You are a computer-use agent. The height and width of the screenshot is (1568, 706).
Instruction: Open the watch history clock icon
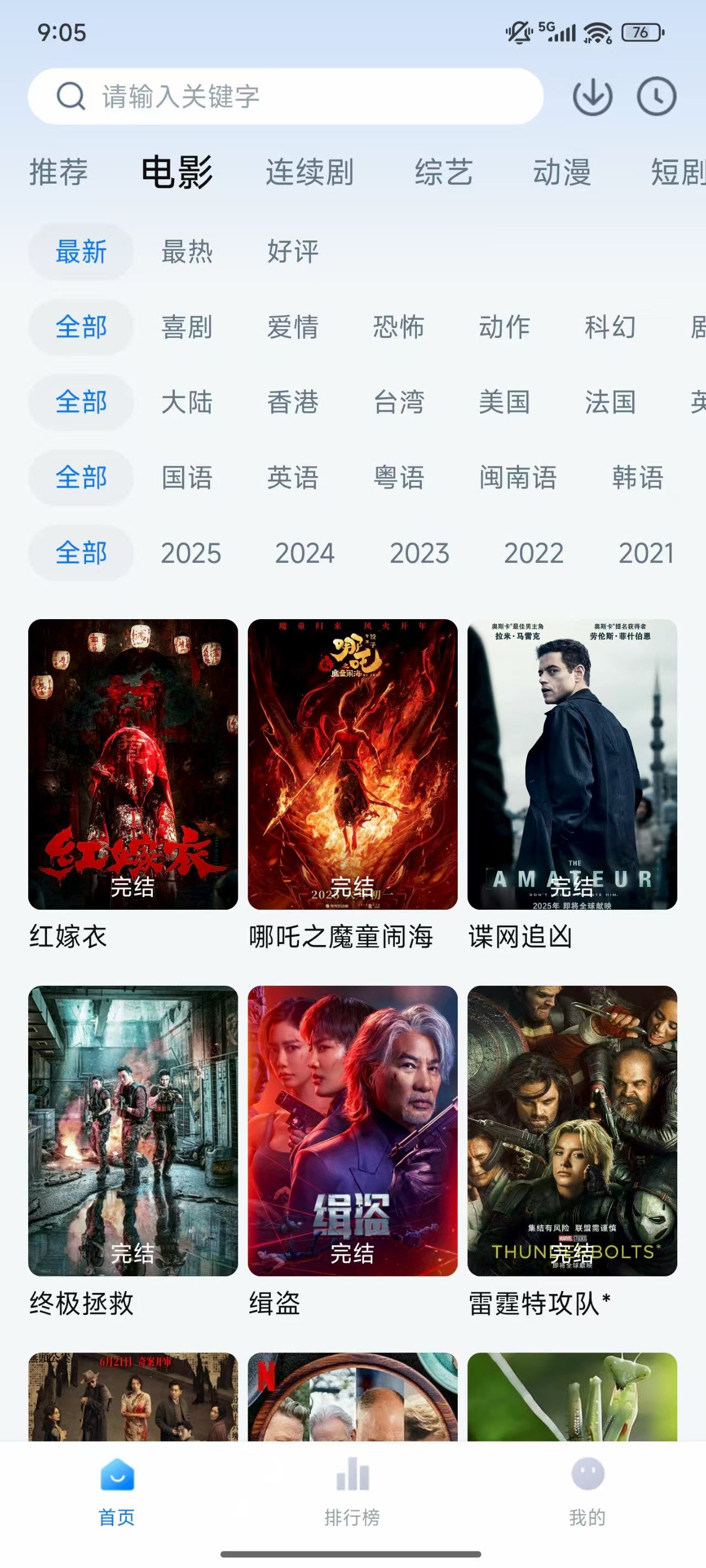[656, 96]
